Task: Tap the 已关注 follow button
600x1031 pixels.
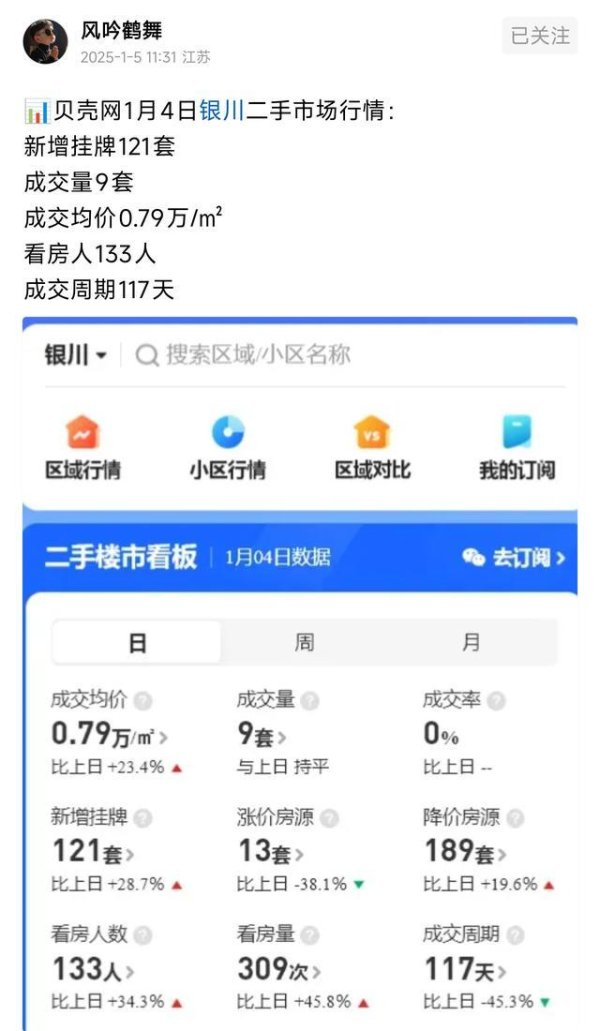Action: click(x=540, y=36)
